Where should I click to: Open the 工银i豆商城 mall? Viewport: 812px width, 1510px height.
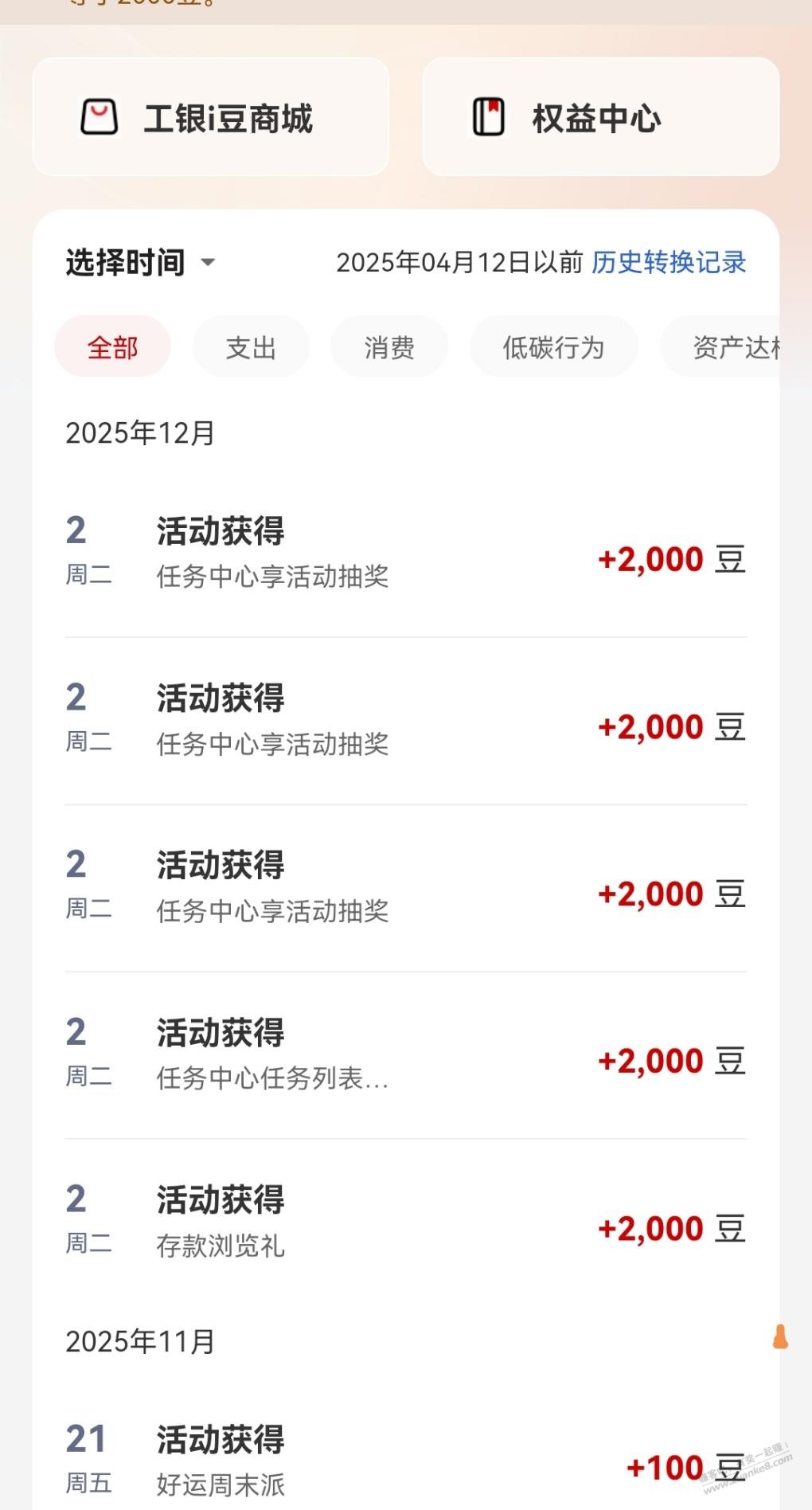[211, 118]
